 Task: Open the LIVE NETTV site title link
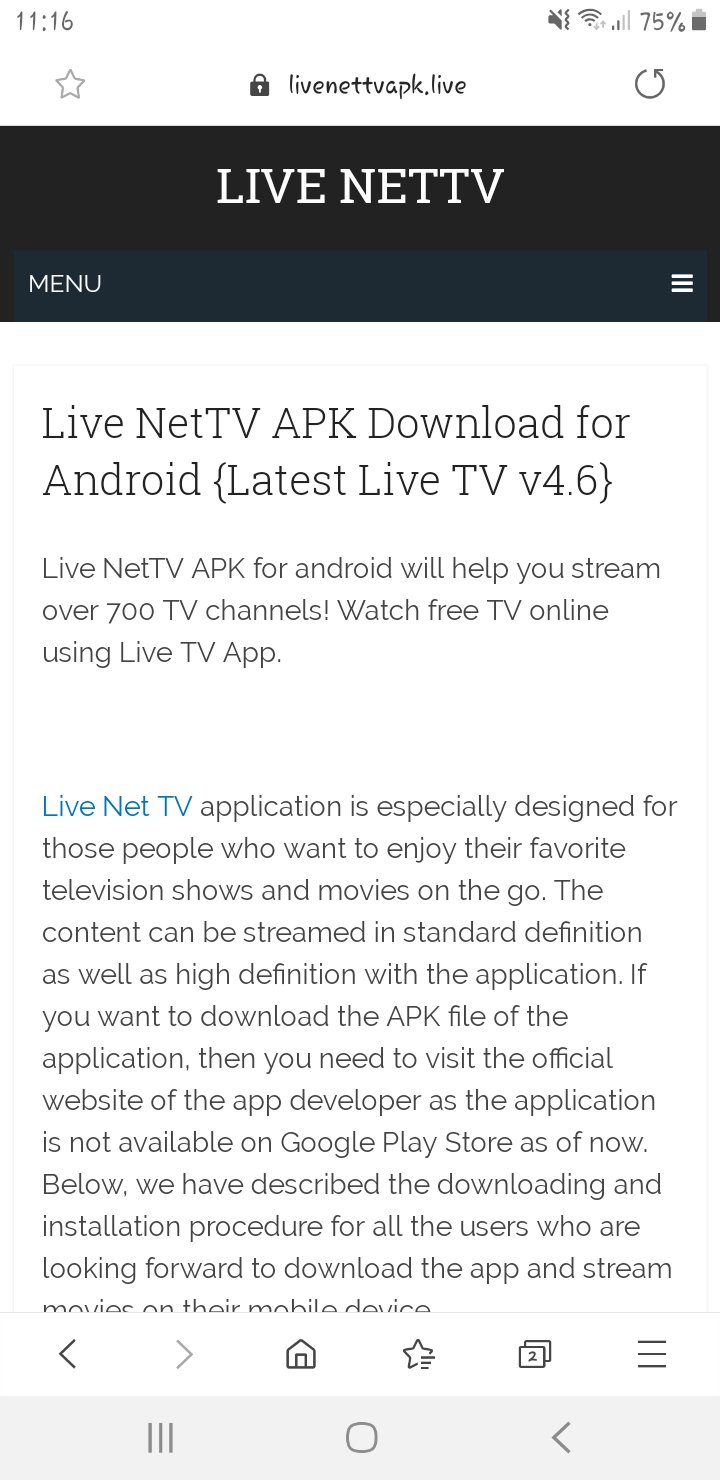[360, 187]
